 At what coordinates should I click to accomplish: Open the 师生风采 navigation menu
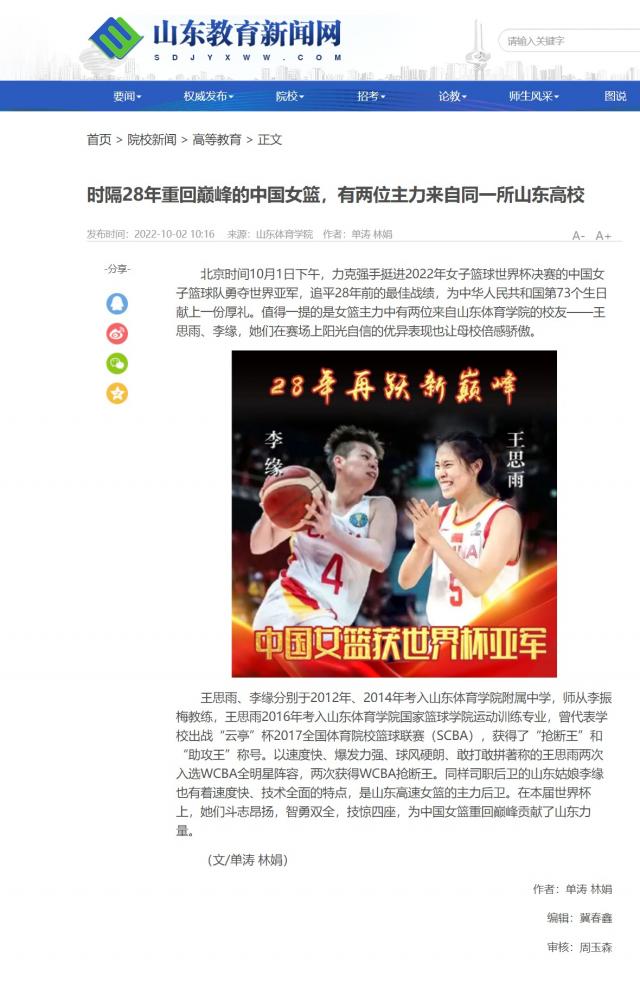533,96
